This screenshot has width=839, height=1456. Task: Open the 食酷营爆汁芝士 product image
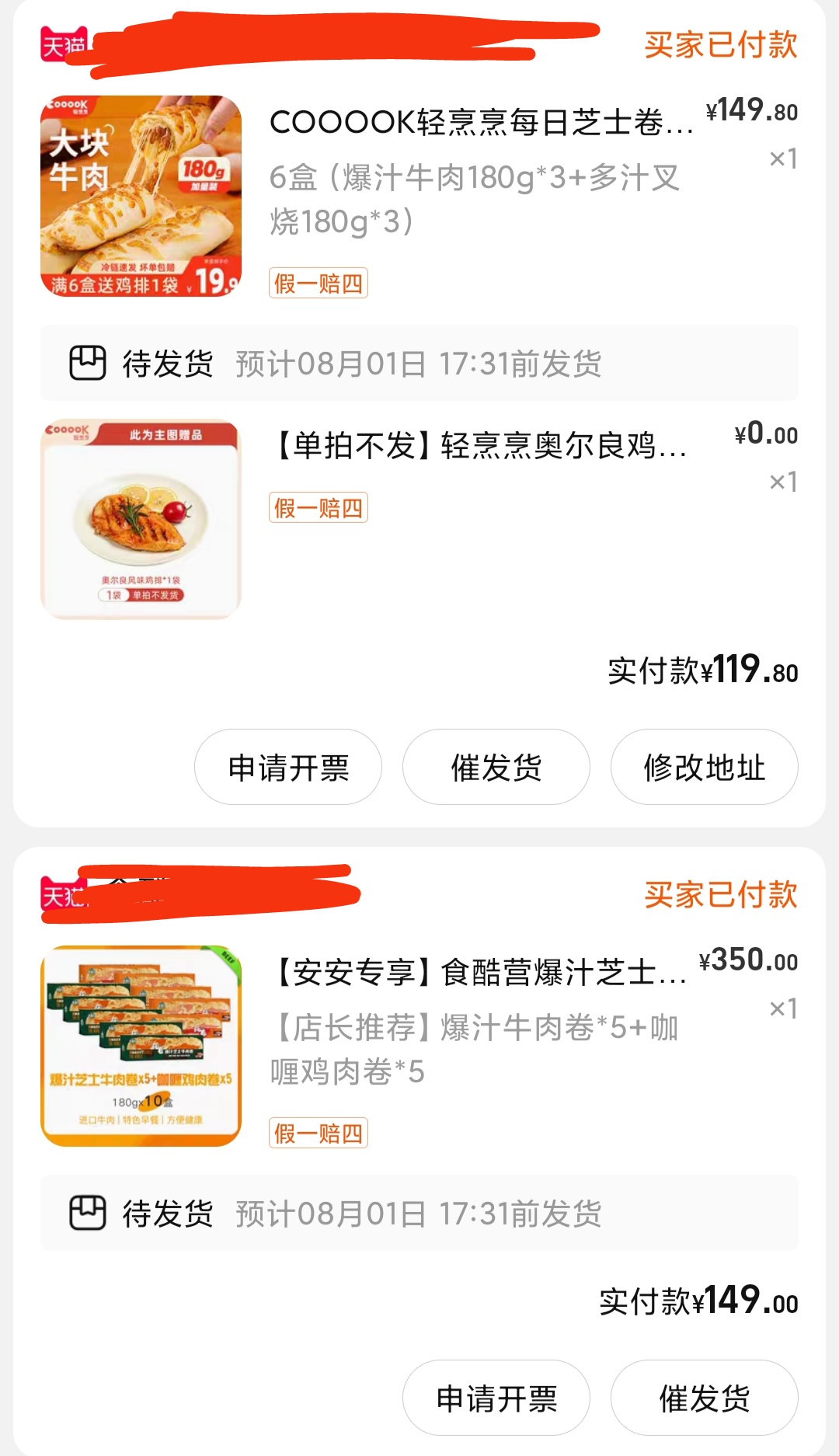pos(141,1046)
